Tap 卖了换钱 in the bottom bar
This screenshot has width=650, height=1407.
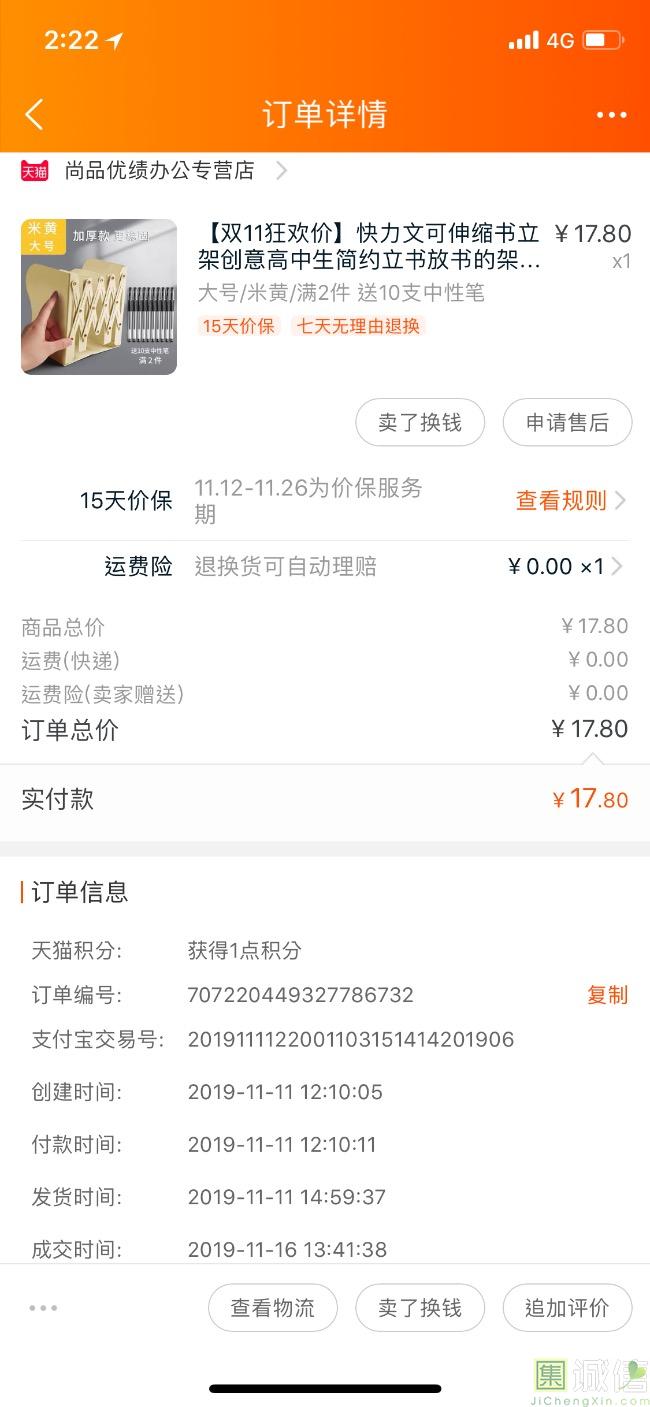(x=420, y=1308)
